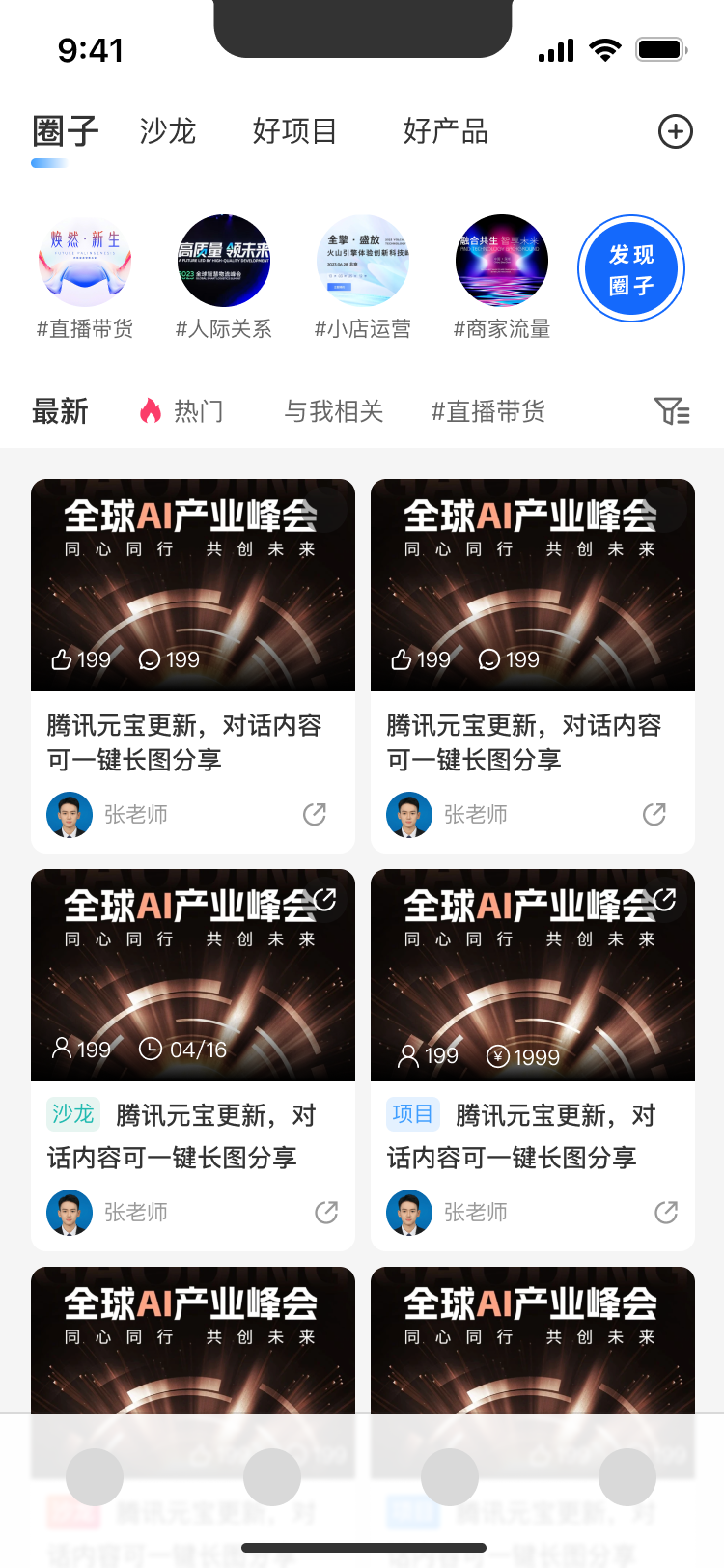Open the #小店运营 circle avatar
Screen dimensions: 724x1568
click(x=362, y=261)
